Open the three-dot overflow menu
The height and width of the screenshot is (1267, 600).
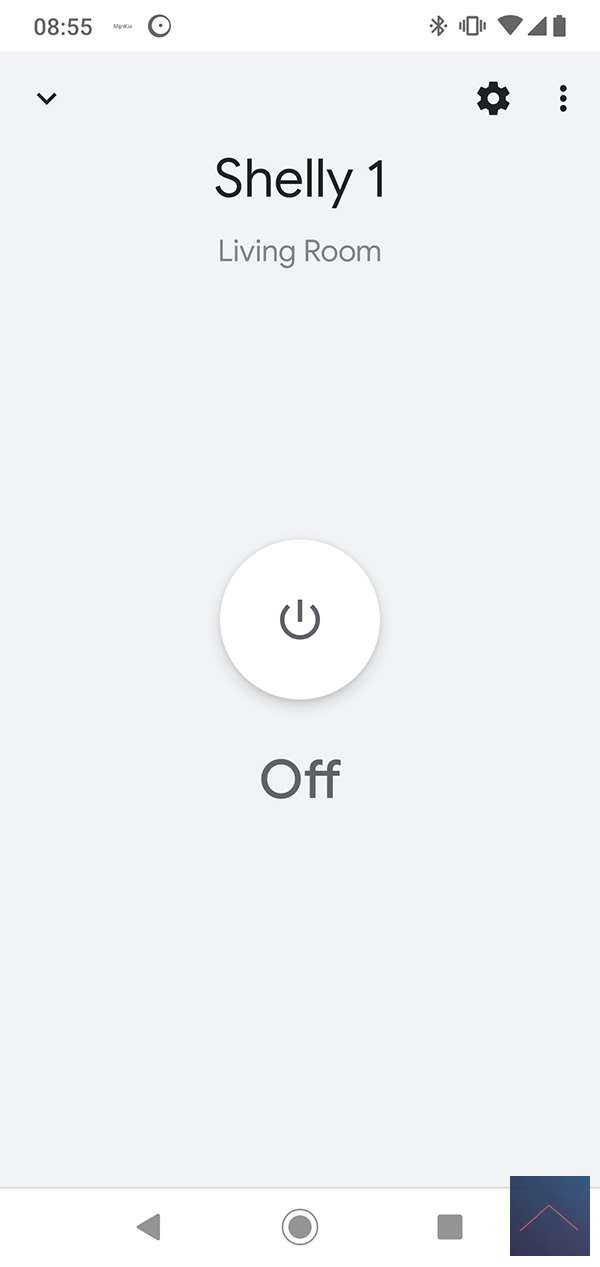563,98
